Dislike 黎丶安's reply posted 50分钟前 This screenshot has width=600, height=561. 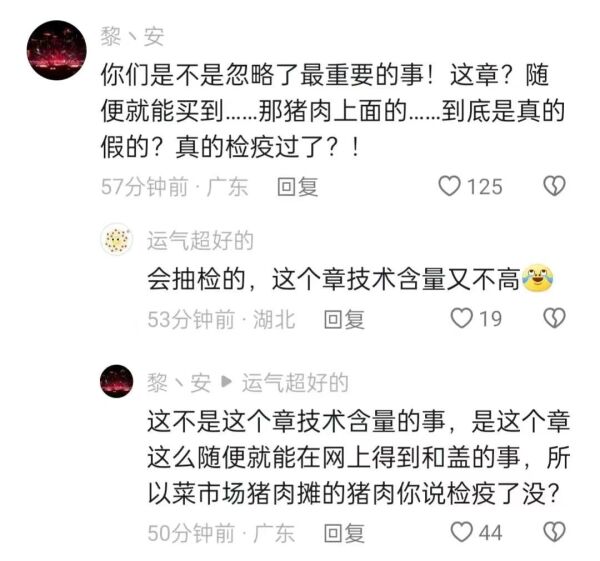point(553,532)
